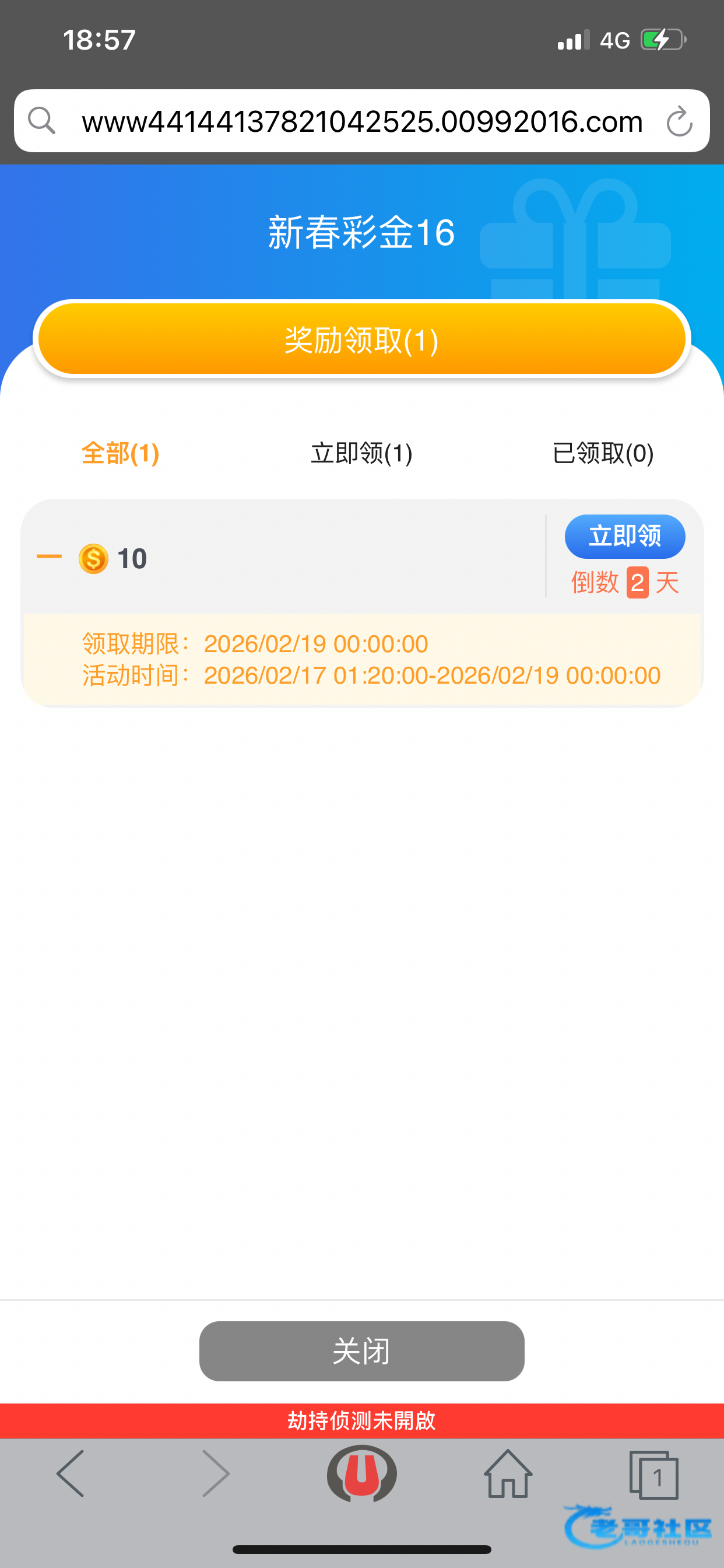Switch to the 已领取(0) tab
The width and height of the screenshot is (724, 1568).
coord(602,453)
